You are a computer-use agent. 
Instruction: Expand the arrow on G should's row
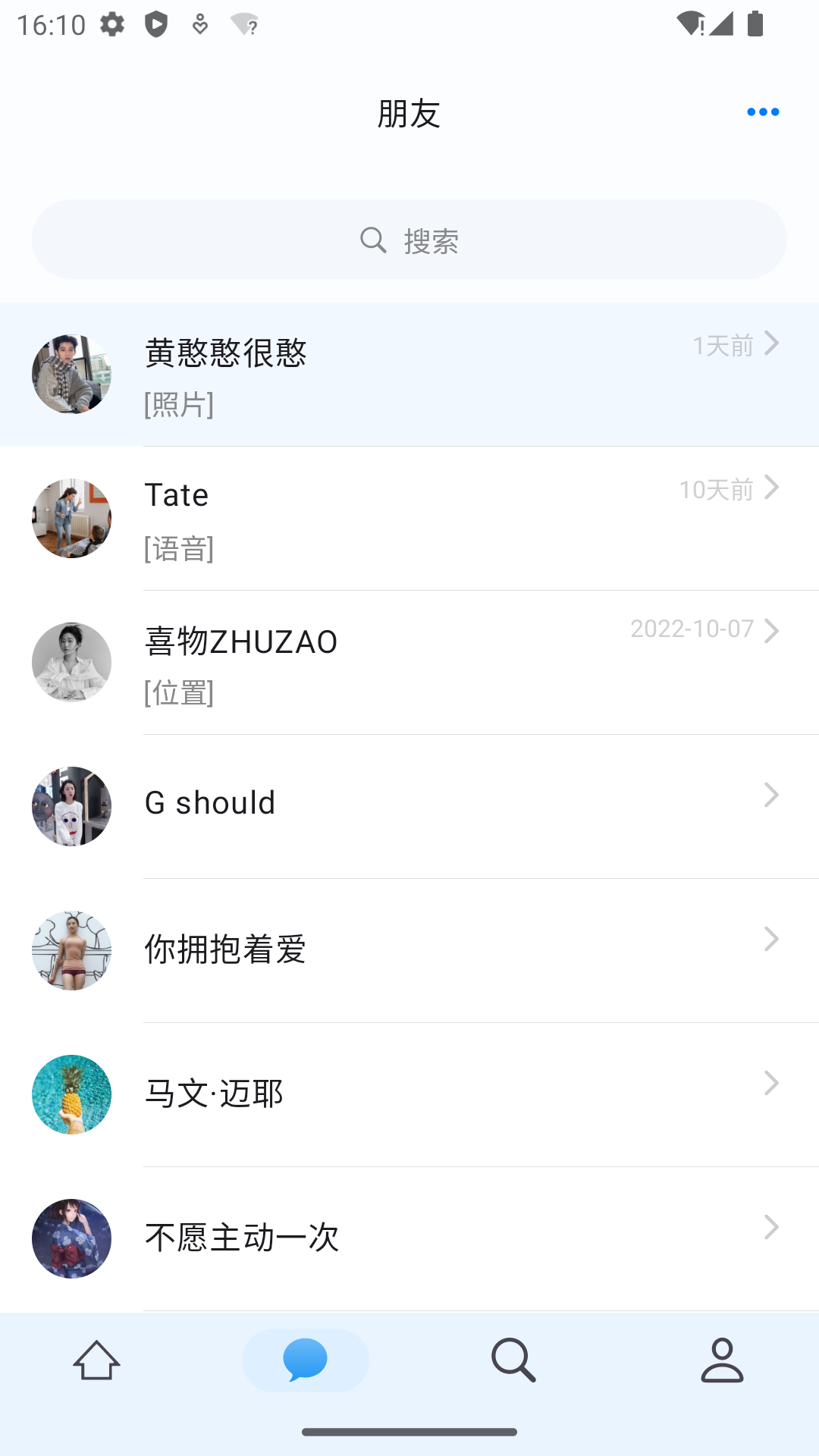tap(773, 795)
